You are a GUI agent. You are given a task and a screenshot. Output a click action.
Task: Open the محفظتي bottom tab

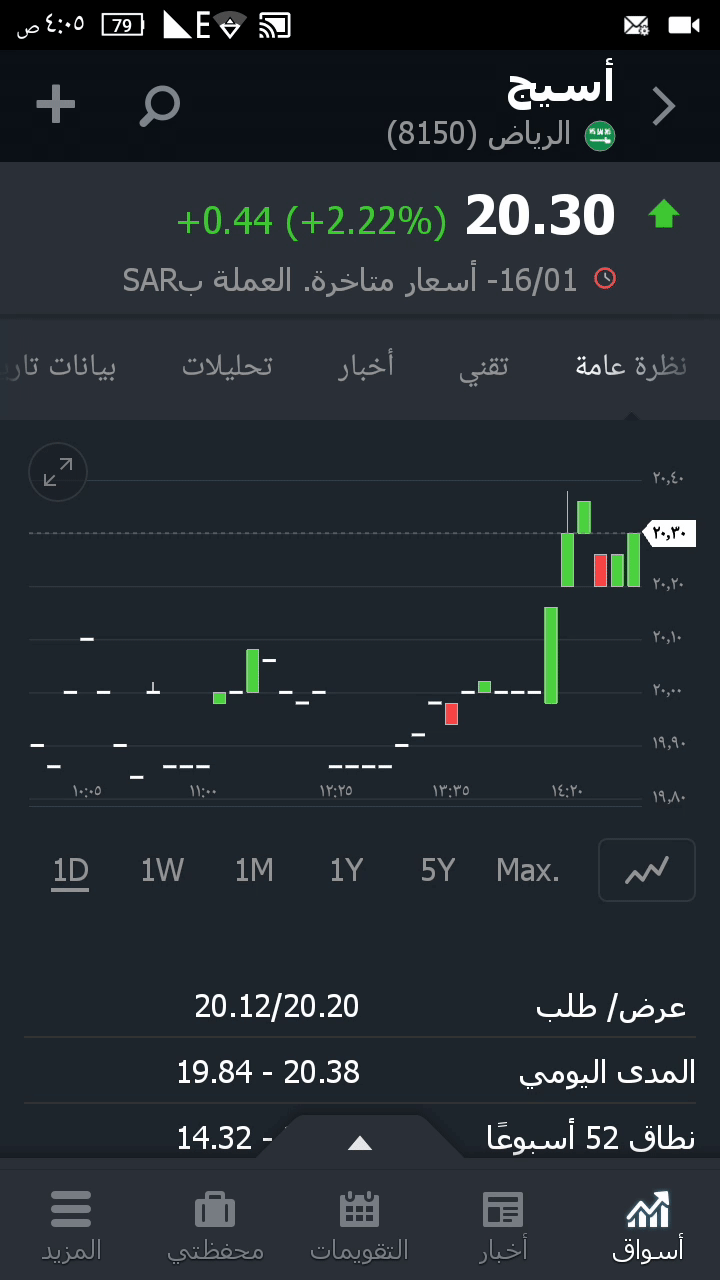coord(215,1225)
